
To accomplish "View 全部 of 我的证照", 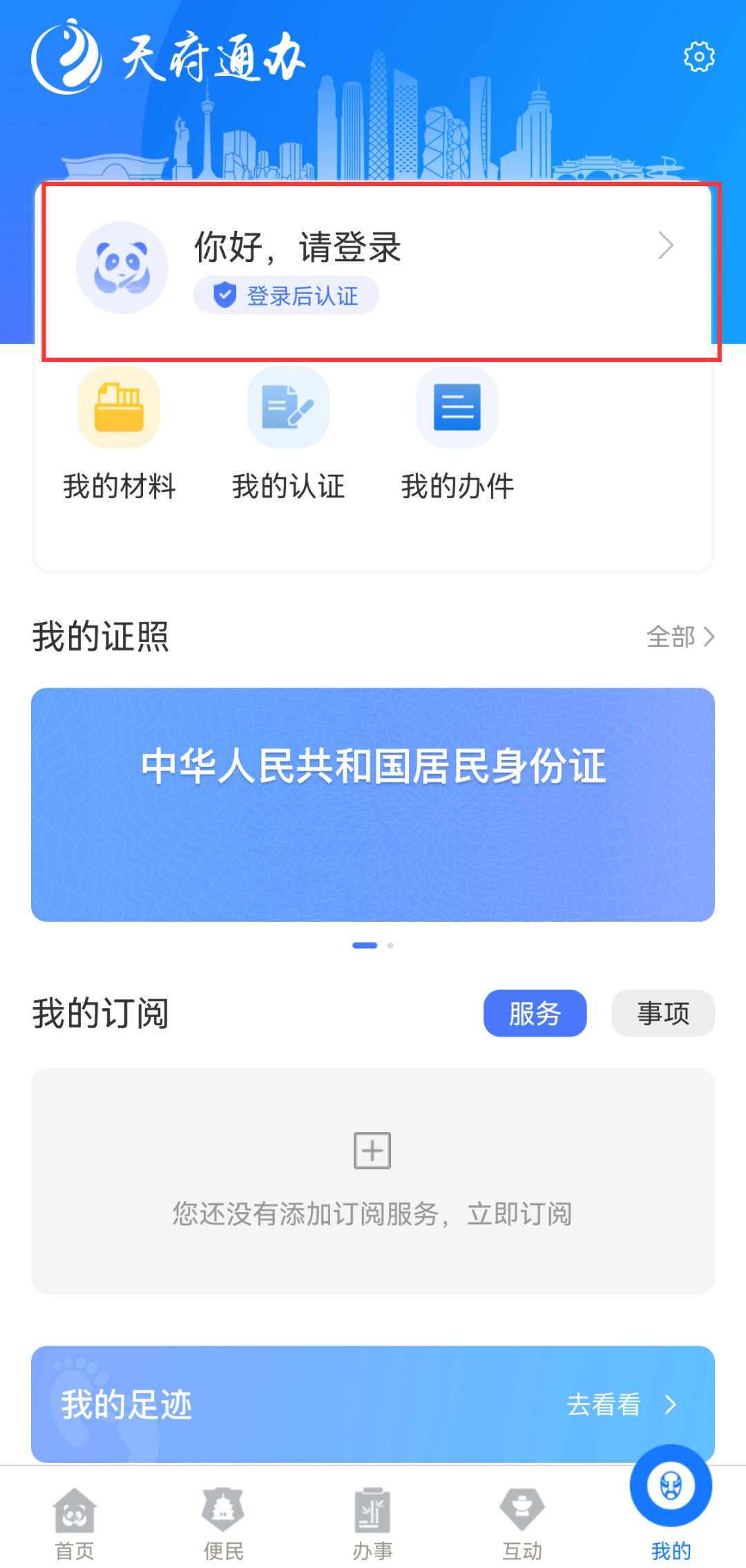I will pos(680,636).
